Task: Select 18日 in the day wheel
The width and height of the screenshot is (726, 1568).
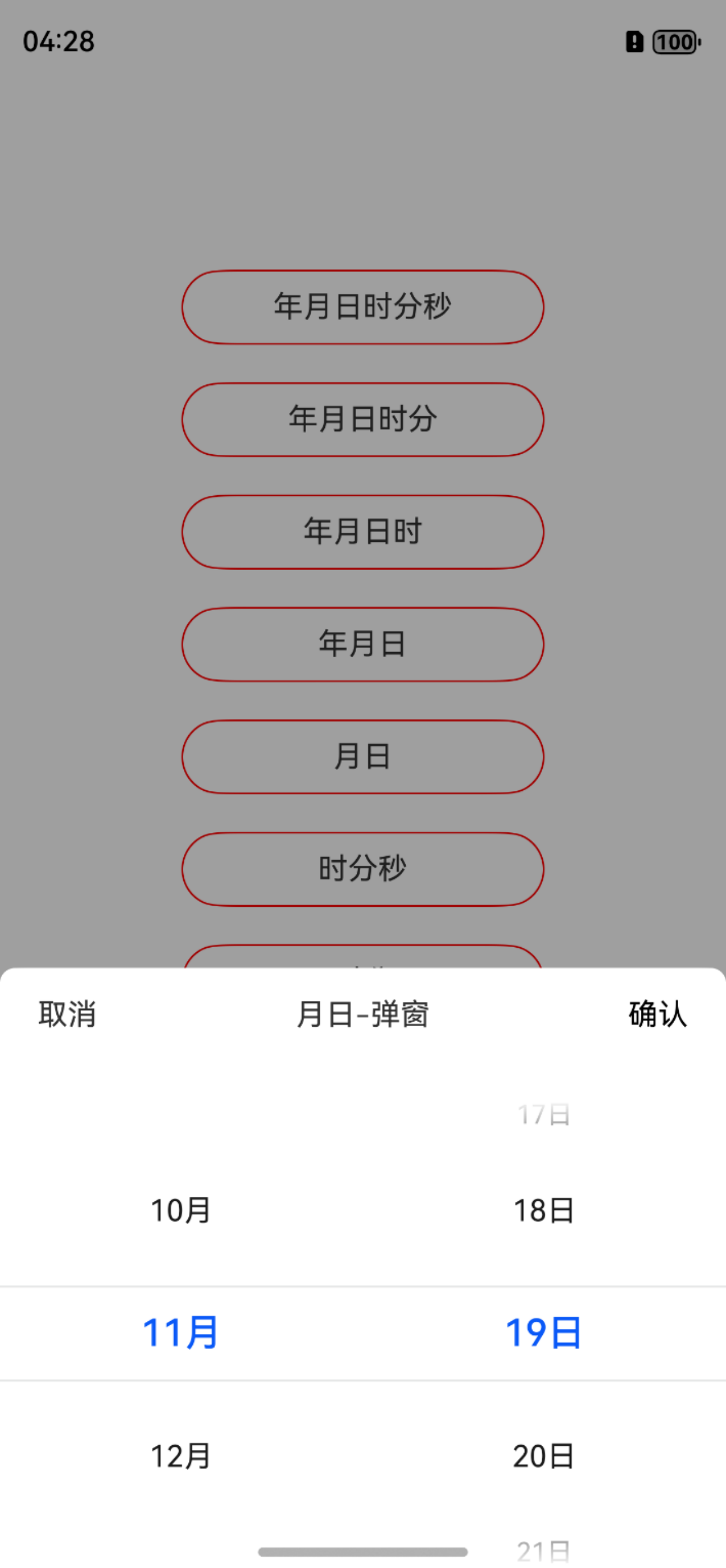Action: (x=543, y=1210)
